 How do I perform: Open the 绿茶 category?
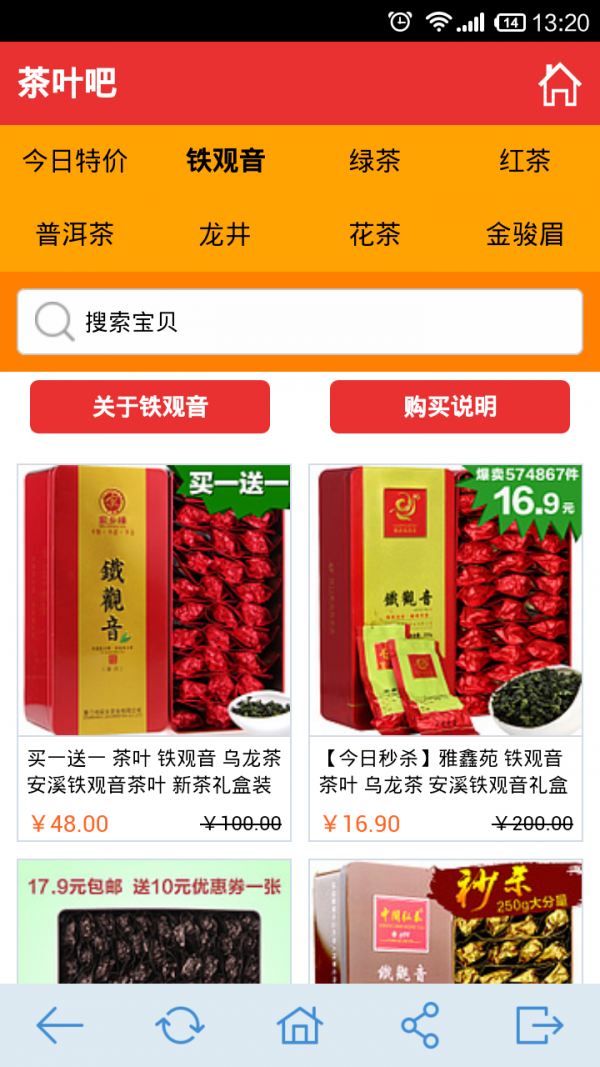click(375, 161)
